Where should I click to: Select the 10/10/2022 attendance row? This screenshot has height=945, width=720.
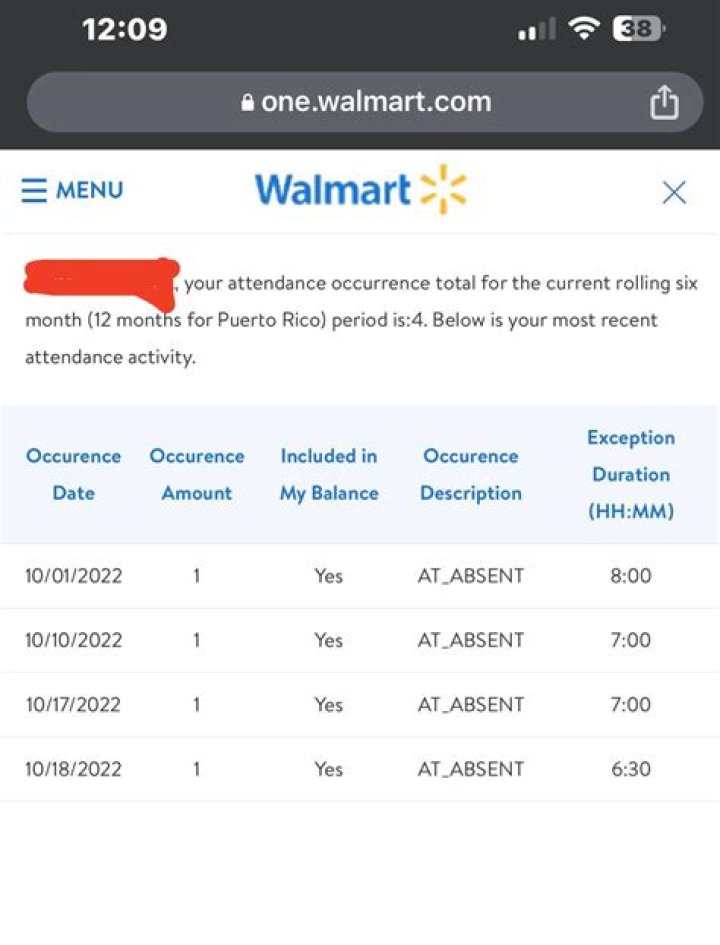(x=360, y=640)
